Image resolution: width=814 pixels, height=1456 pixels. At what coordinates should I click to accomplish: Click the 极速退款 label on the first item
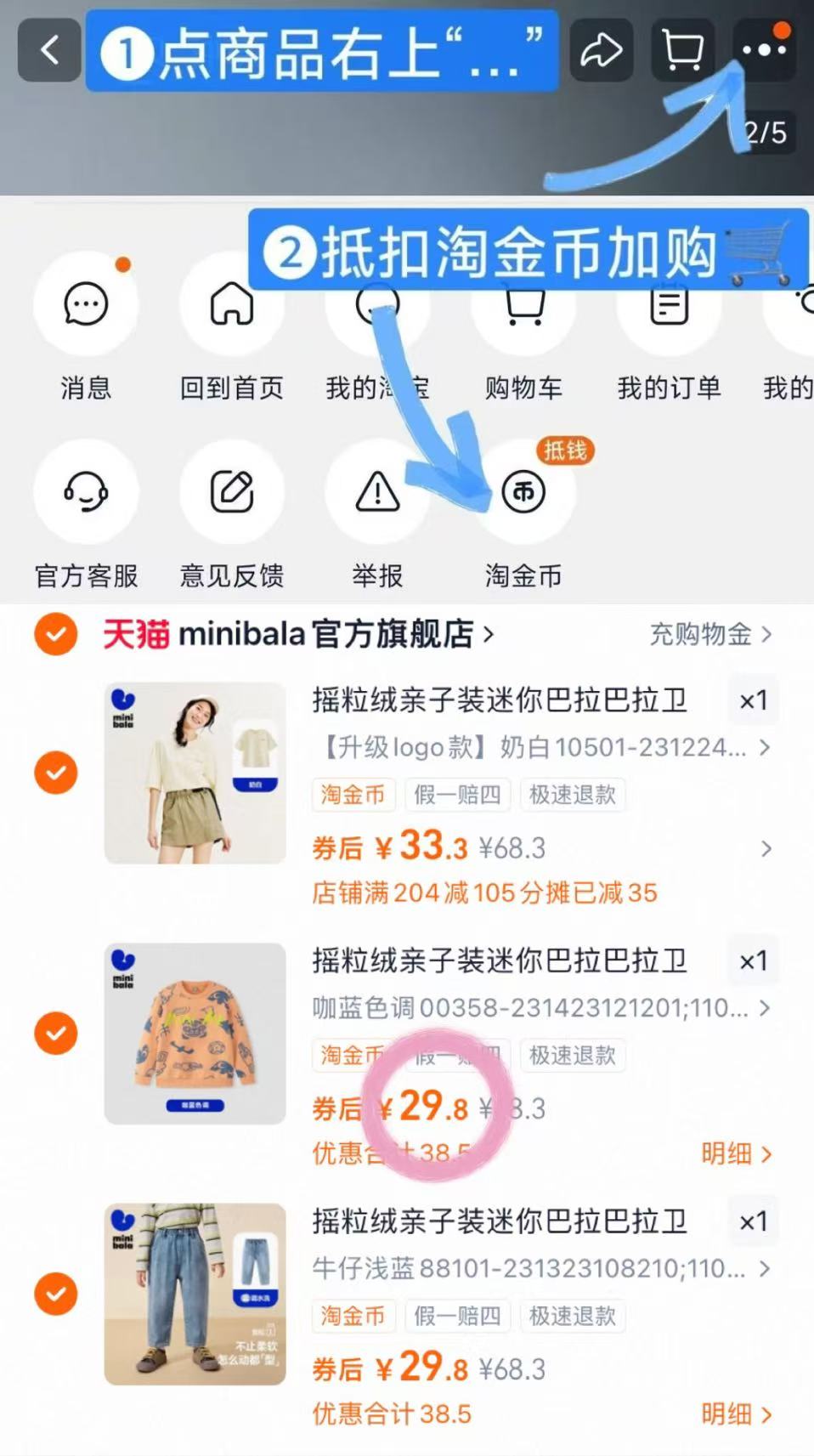573,795
